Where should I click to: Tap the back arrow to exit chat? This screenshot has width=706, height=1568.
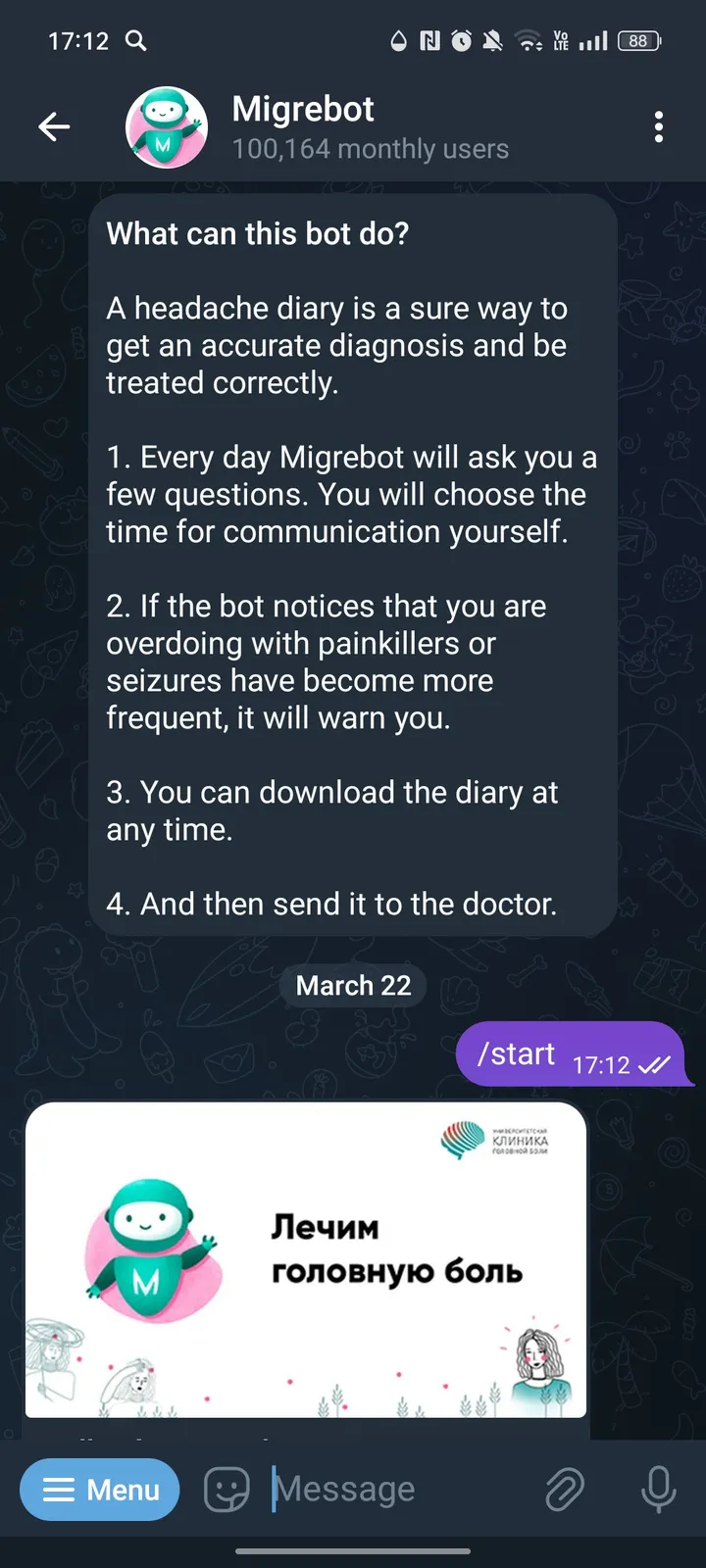(54, 125)
